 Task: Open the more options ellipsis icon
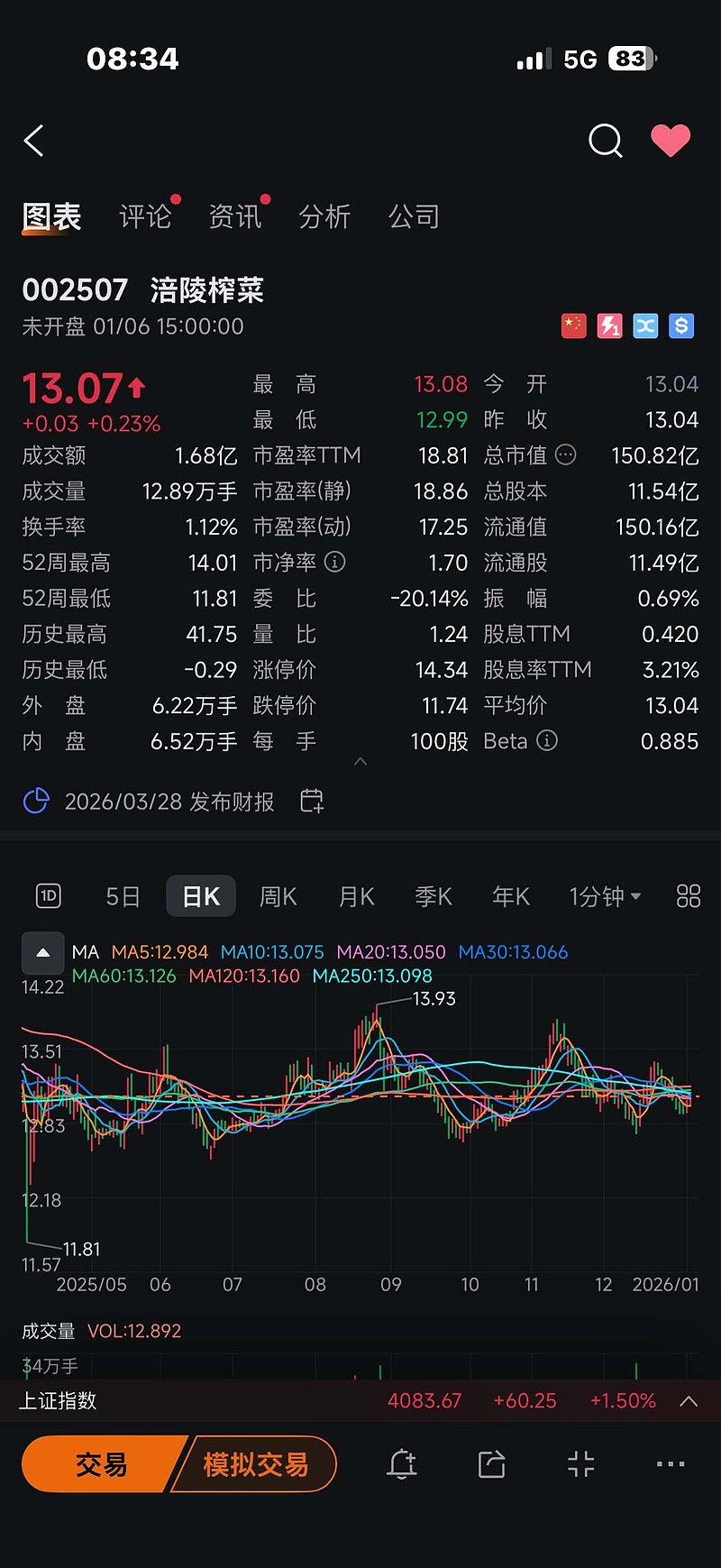pos(670,1464)
